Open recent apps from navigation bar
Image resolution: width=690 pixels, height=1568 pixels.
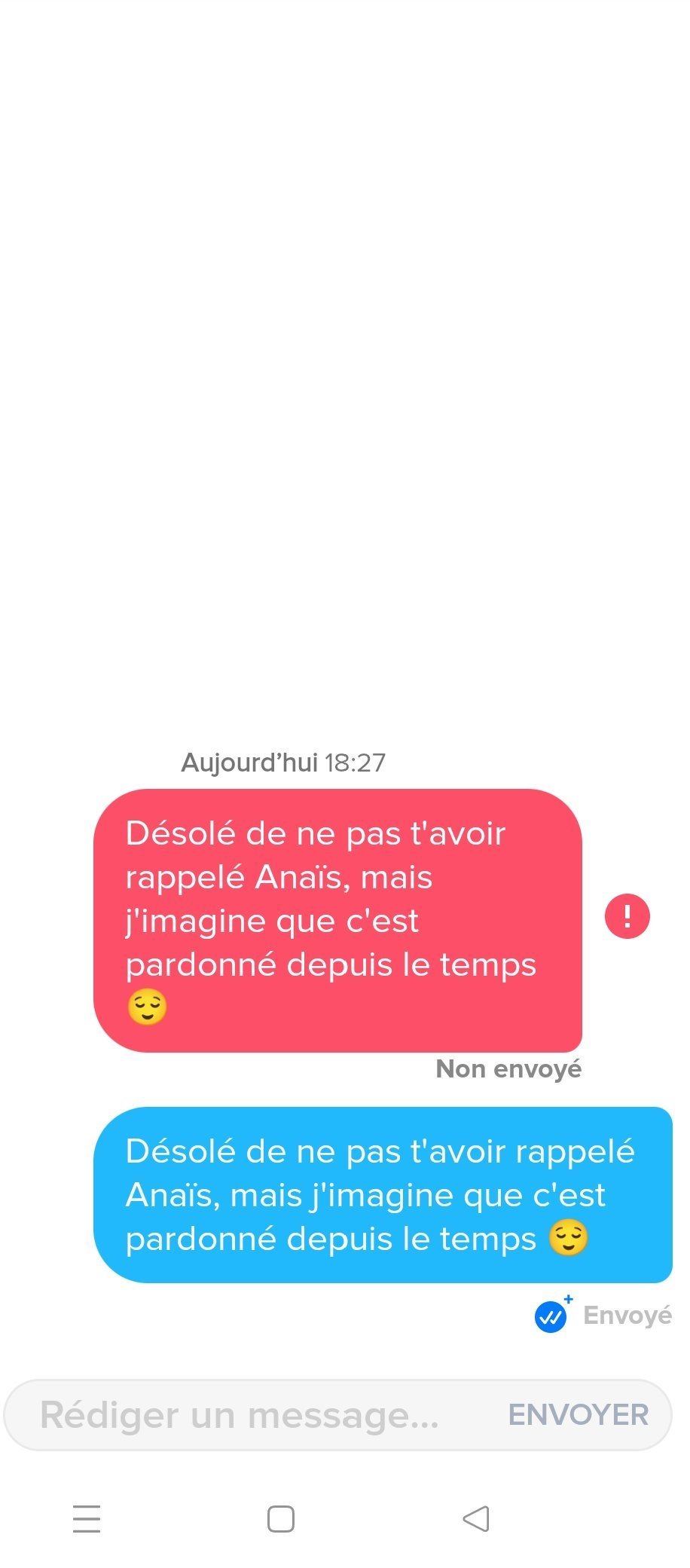[x=87, y=1518]
